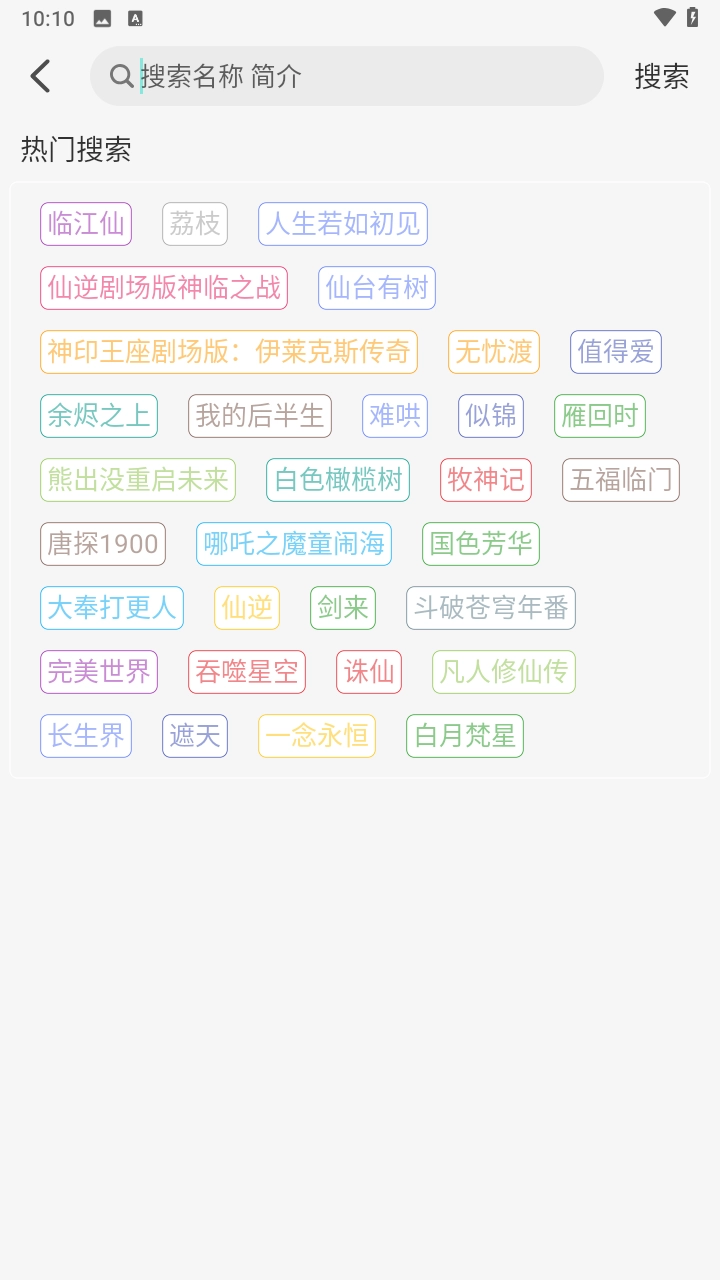The width and height of the screenshot is (720, 1280).
Task: Select 人生若如初见 from hot searches
Action: [342, 223]
